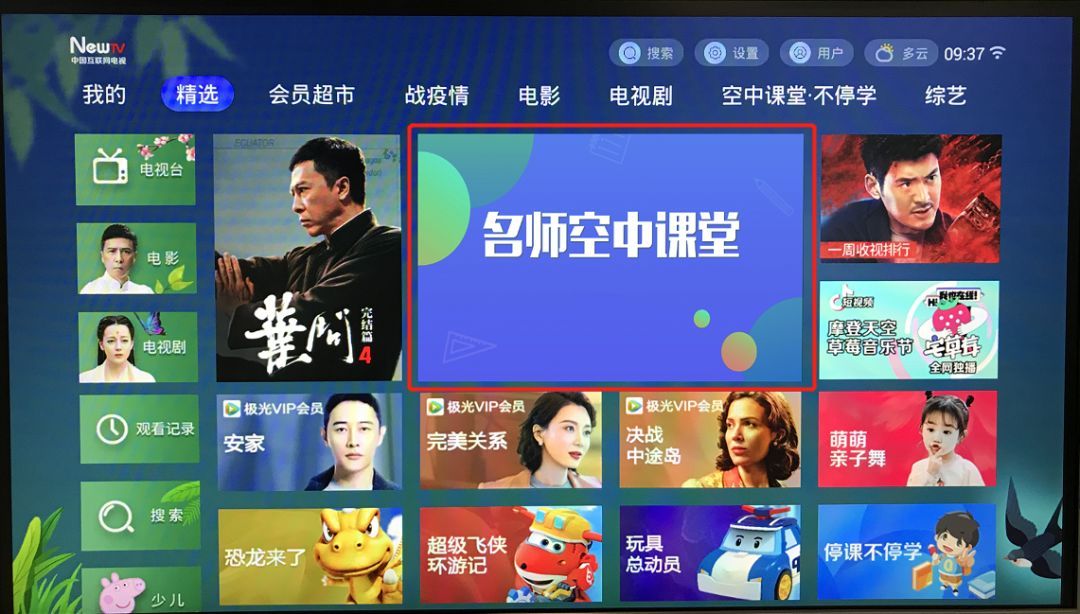Viewport: 1080px width, 614px height.
Task: Open 观看记录 watch history
Action: point(140,429)
